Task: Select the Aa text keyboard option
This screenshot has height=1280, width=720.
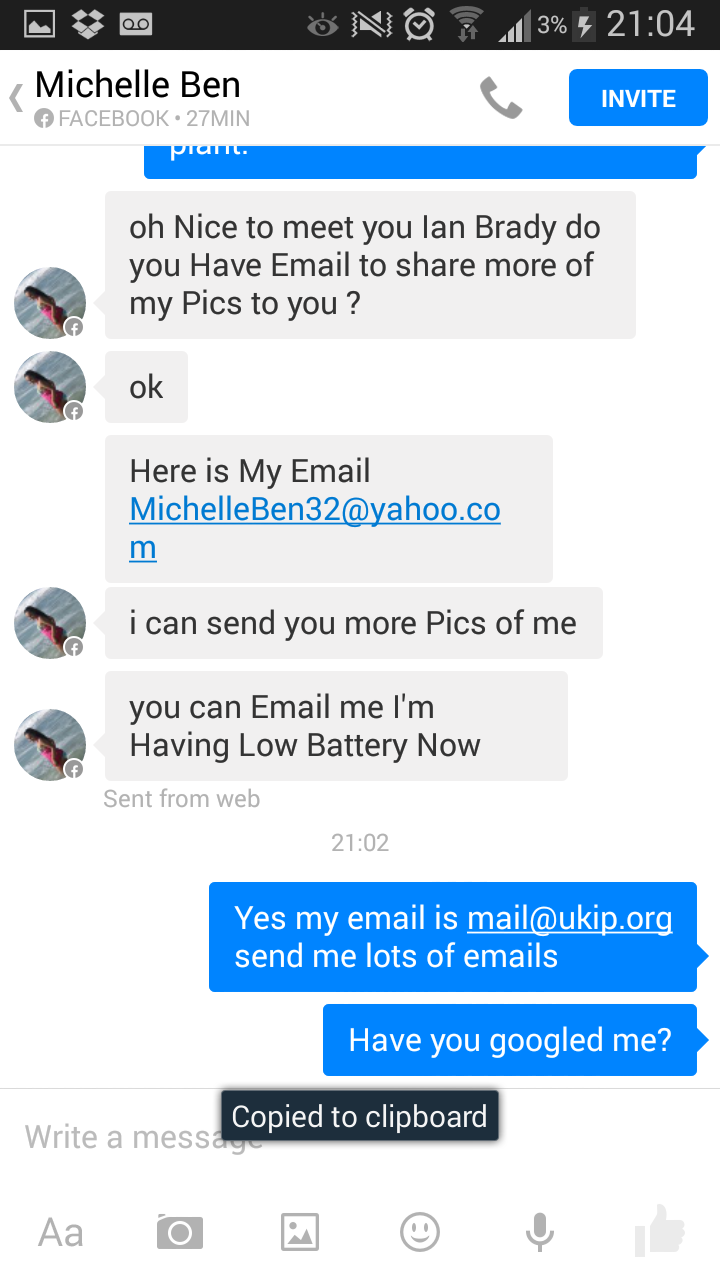Action: (x=60, y=1232)
